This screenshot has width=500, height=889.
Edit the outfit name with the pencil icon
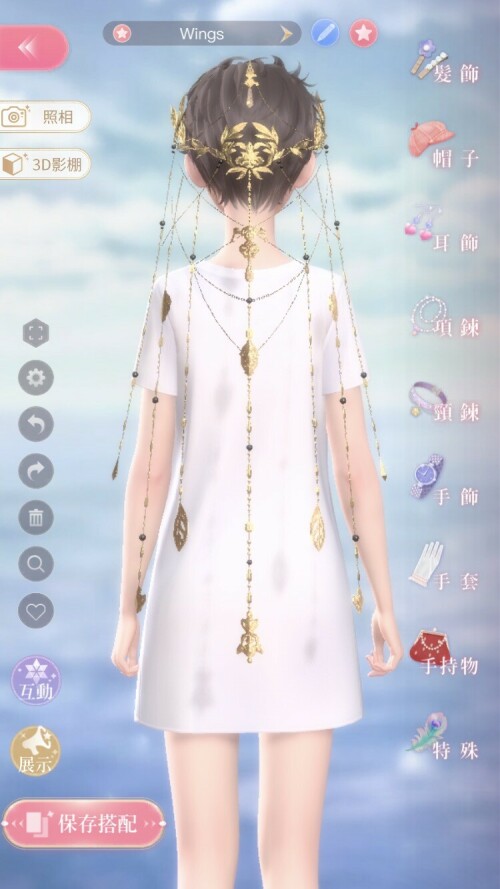(x=325, y=34)
